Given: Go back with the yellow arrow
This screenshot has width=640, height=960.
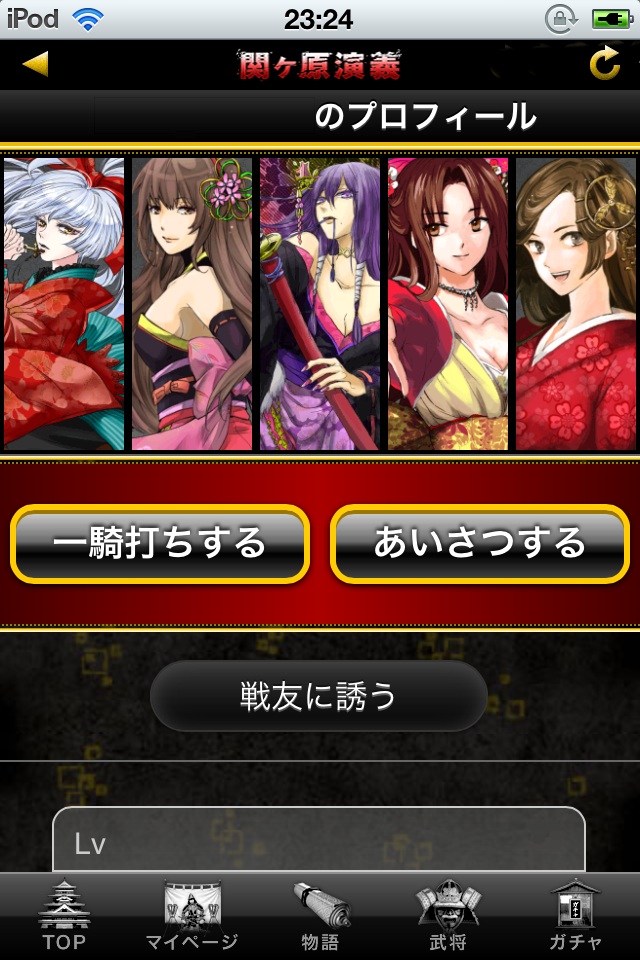Looking at the screenshot, I should [x=35, y=65].
